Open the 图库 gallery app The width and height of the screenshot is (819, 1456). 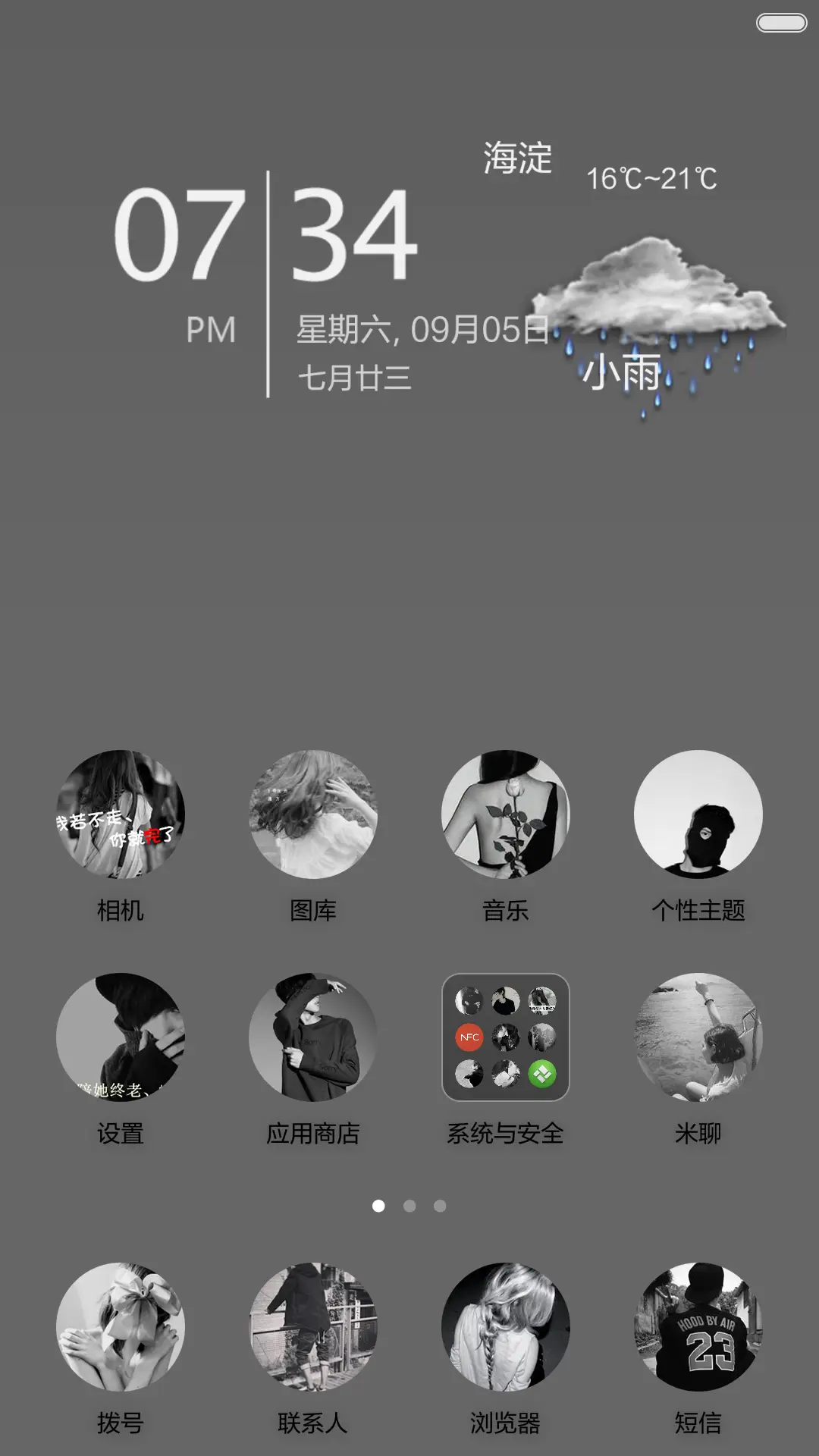(x=312, y=814)
